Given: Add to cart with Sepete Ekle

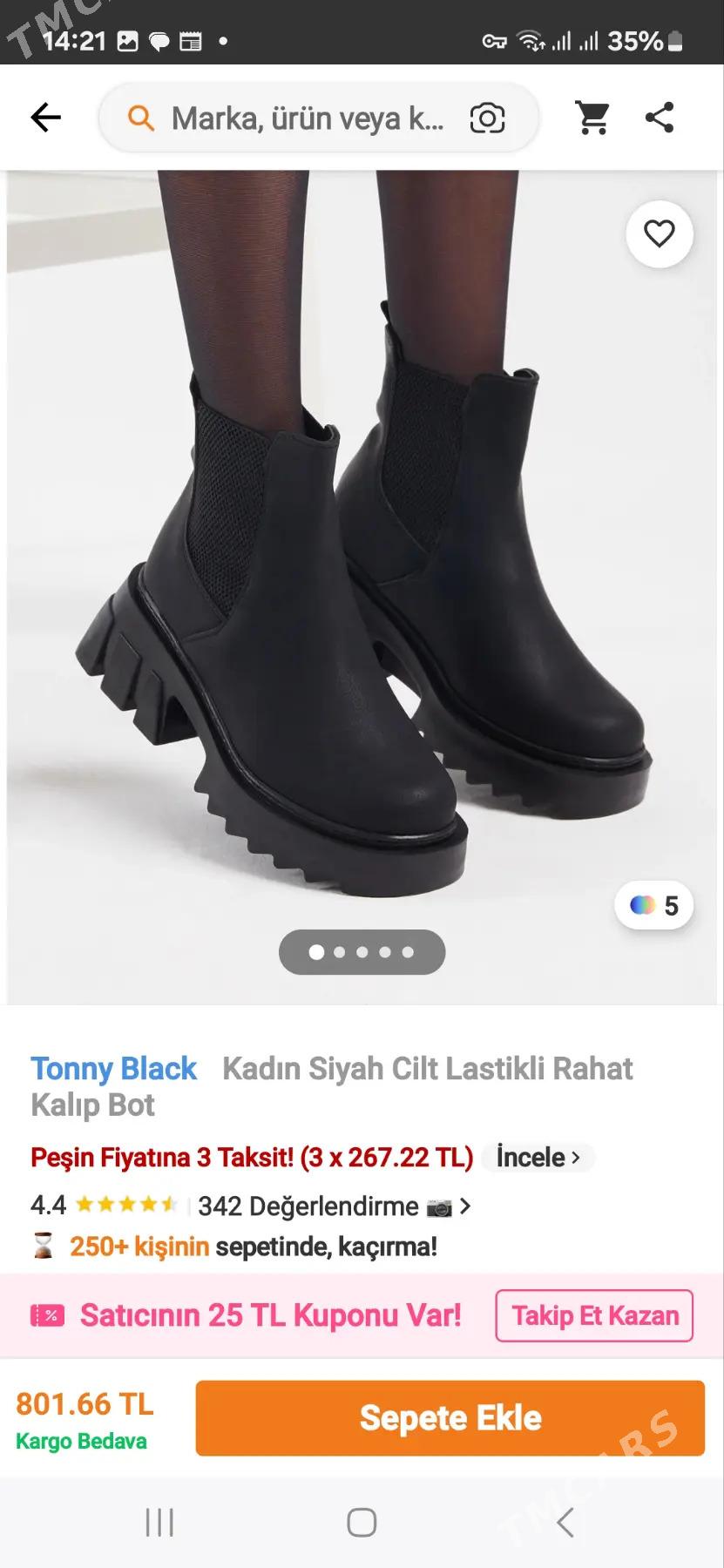Looking at the screenshot, I should (x=450, y=1418).
